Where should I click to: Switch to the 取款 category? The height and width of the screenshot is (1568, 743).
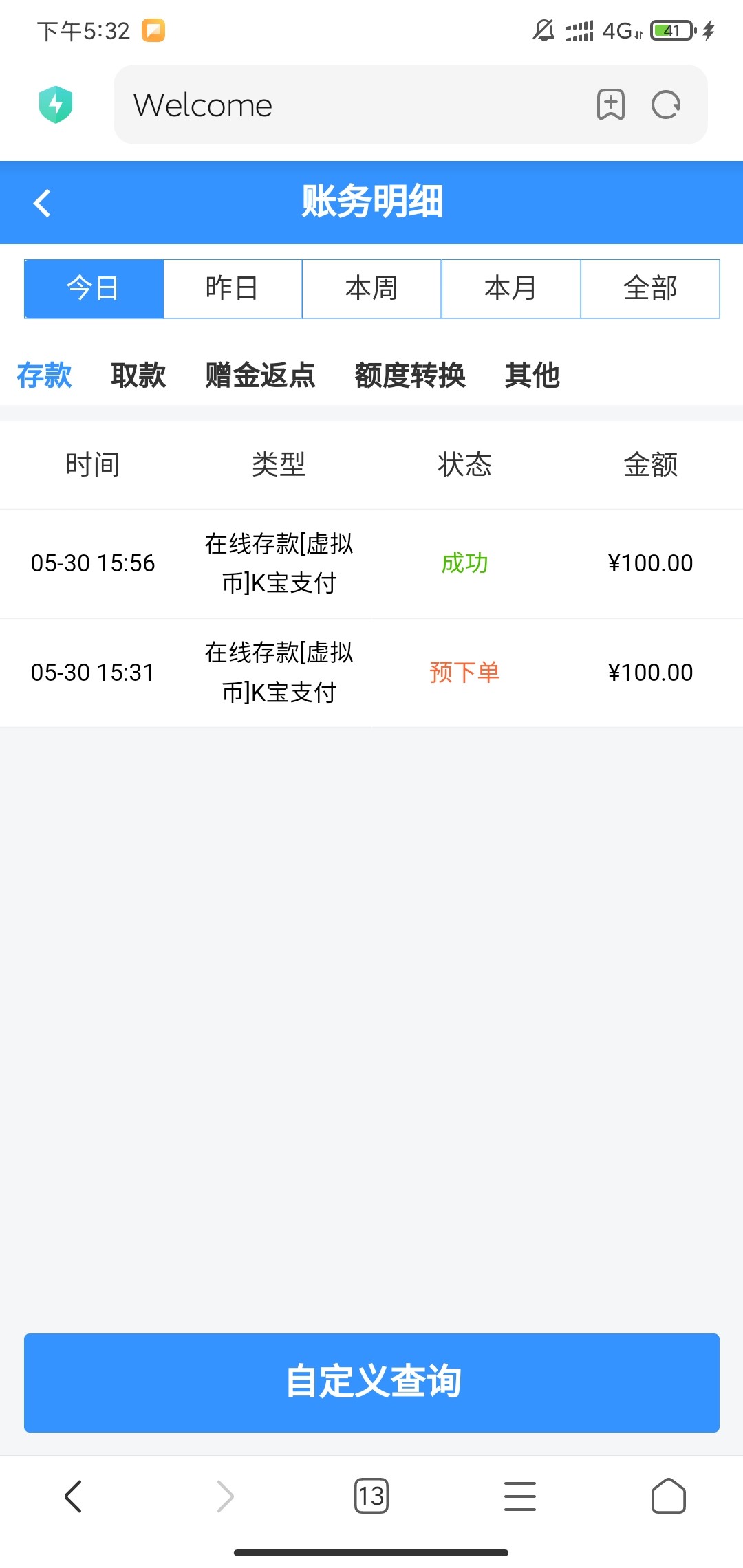pyautogui.click(x=138, y=375)
